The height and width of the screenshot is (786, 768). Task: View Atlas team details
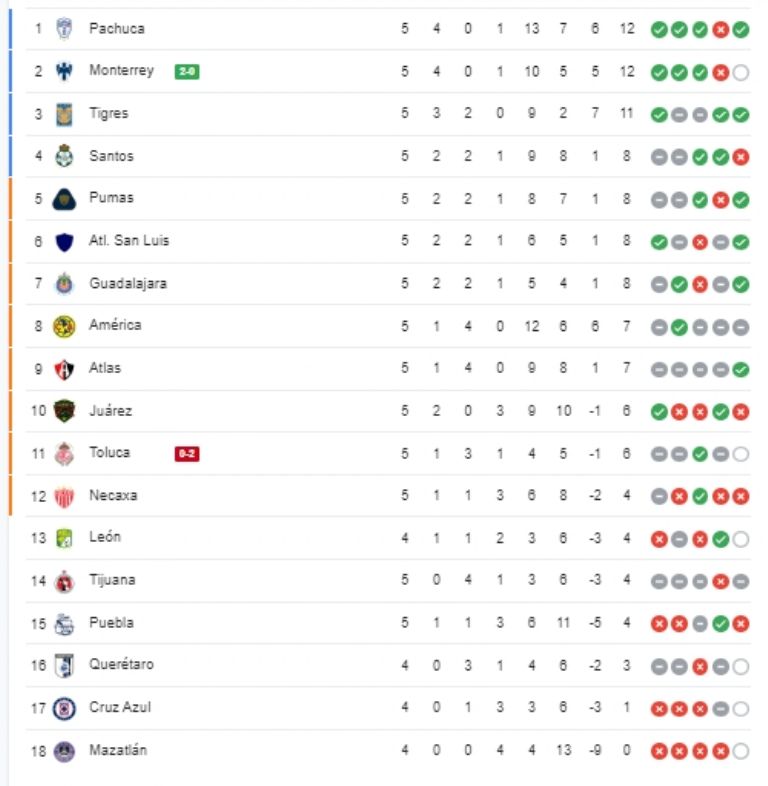click(105, 368)
